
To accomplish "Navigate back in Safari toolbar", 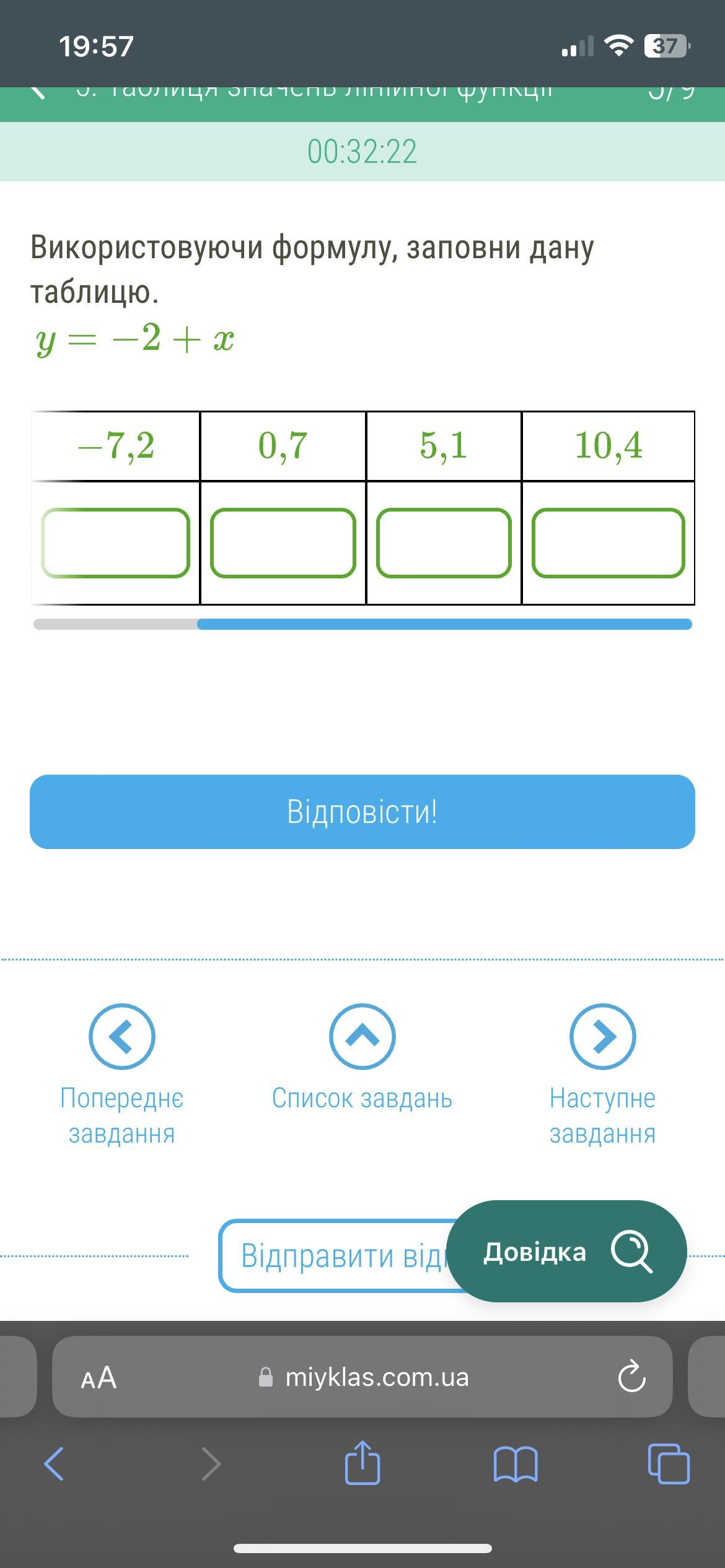I will (x=54, y=1464).
